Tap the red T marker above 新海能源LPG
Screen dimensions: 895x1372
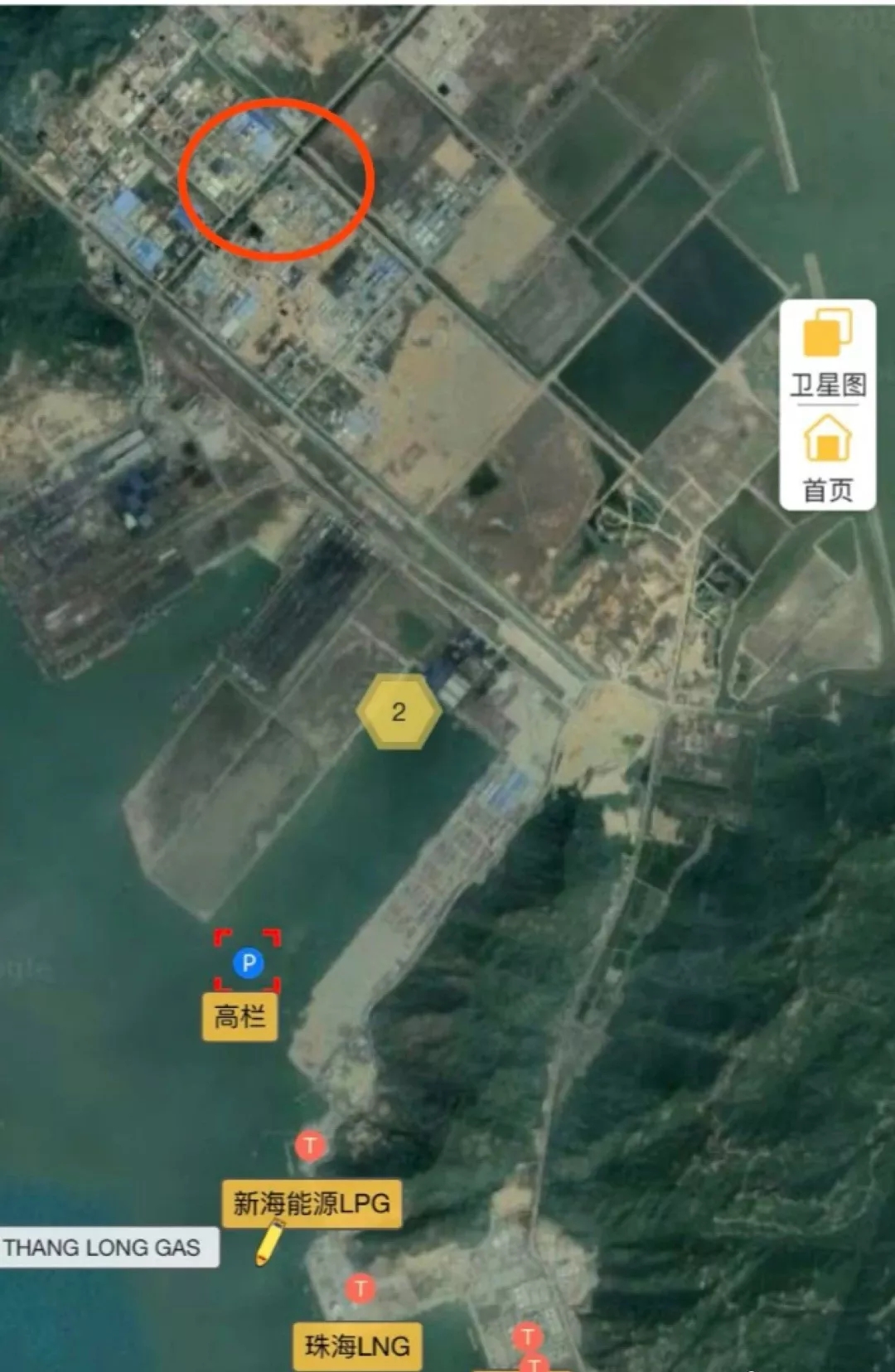[310, 1147]
